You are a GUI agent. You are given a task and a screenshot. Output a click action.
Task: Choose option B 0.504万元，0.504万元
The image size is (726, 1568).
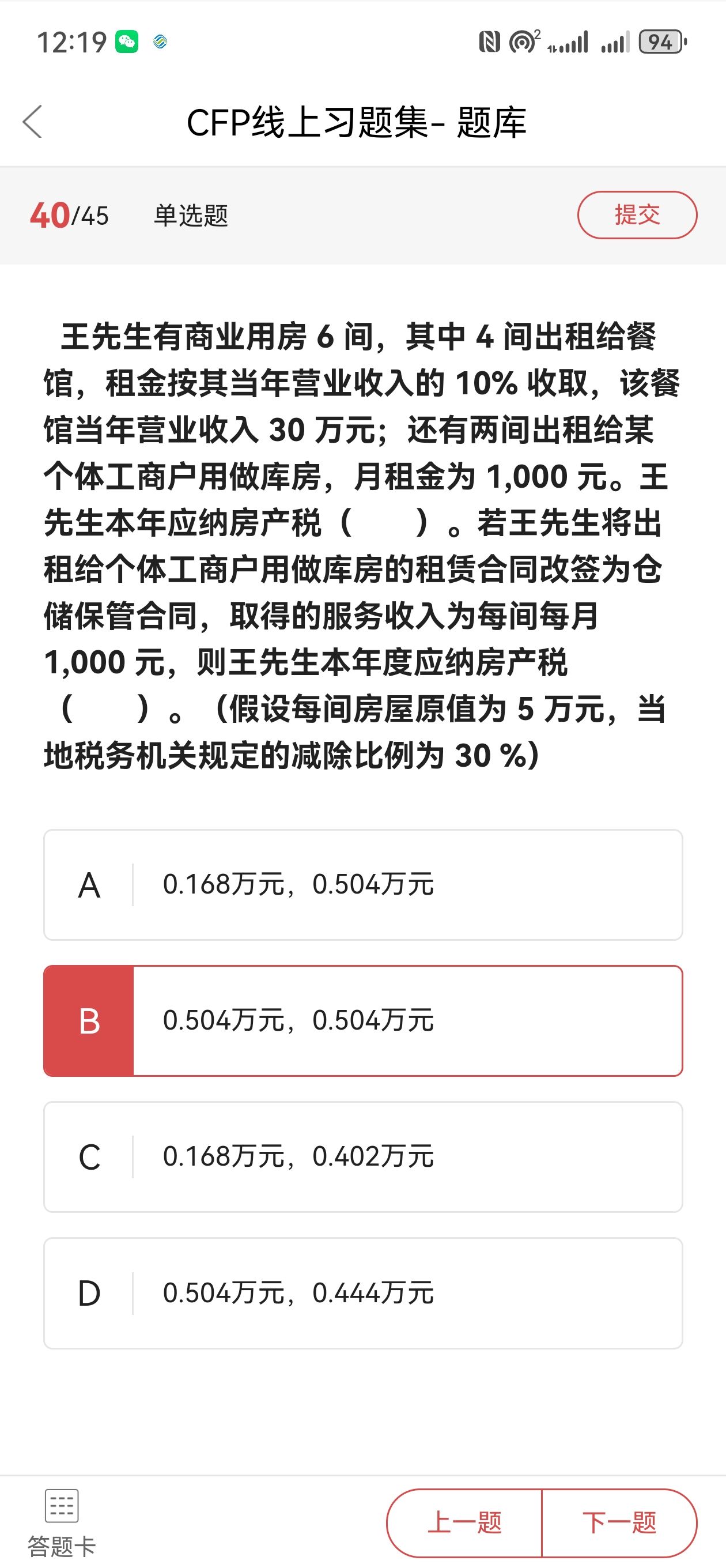364,1021
